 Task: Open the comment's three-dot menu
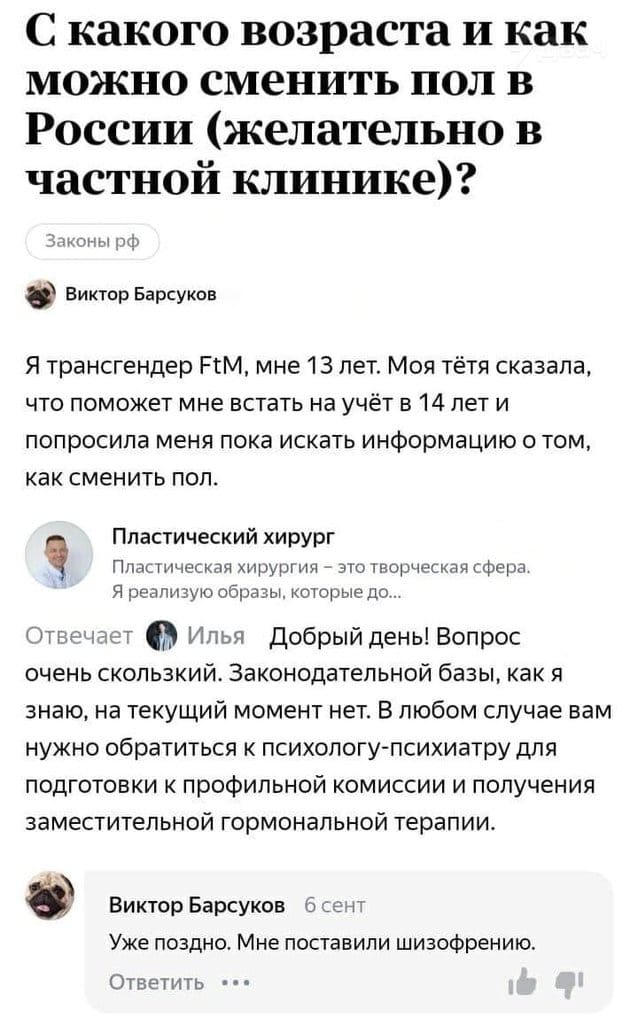coord(237,981)
